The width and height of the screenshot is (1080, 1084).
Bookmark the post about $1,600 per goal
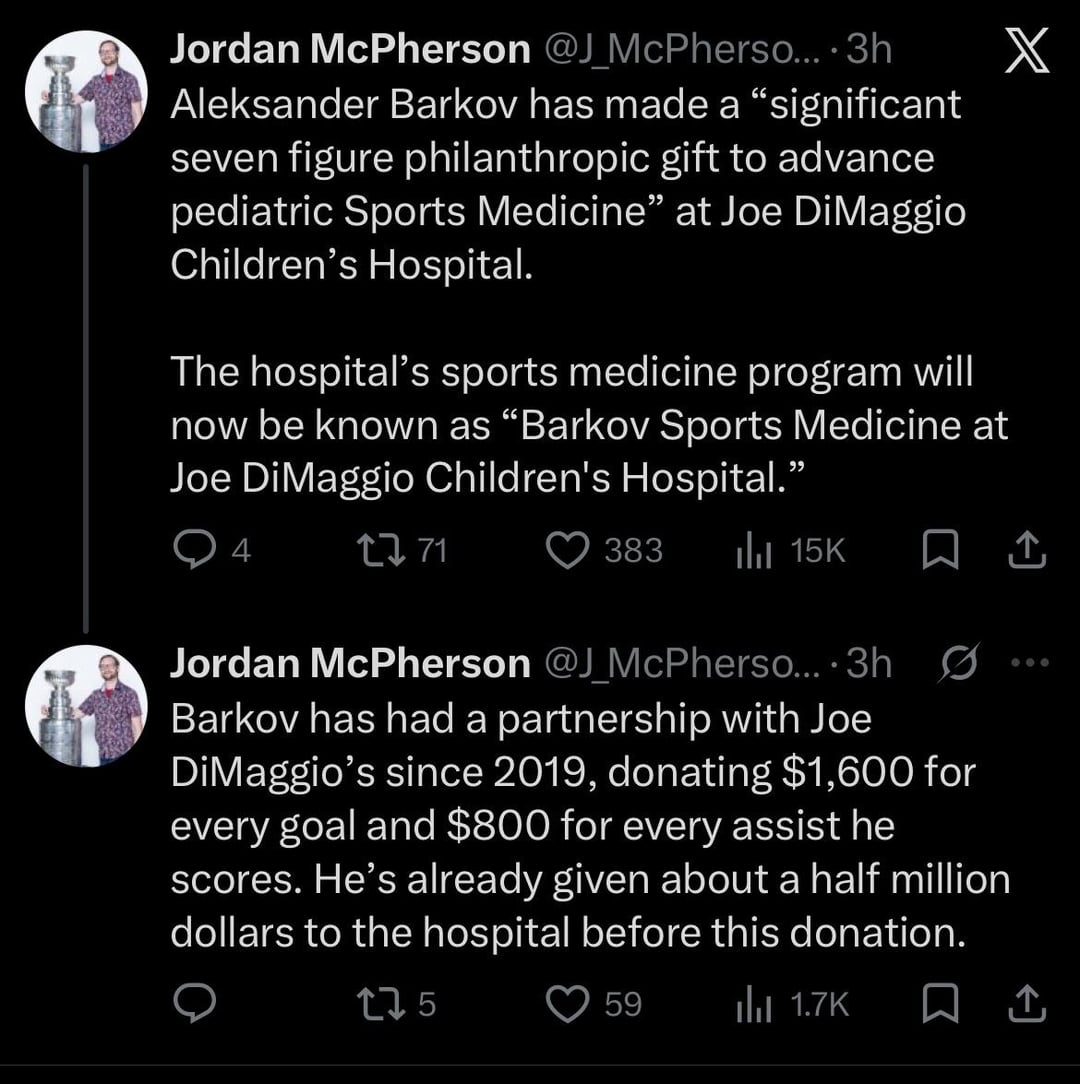(939, 1004)
